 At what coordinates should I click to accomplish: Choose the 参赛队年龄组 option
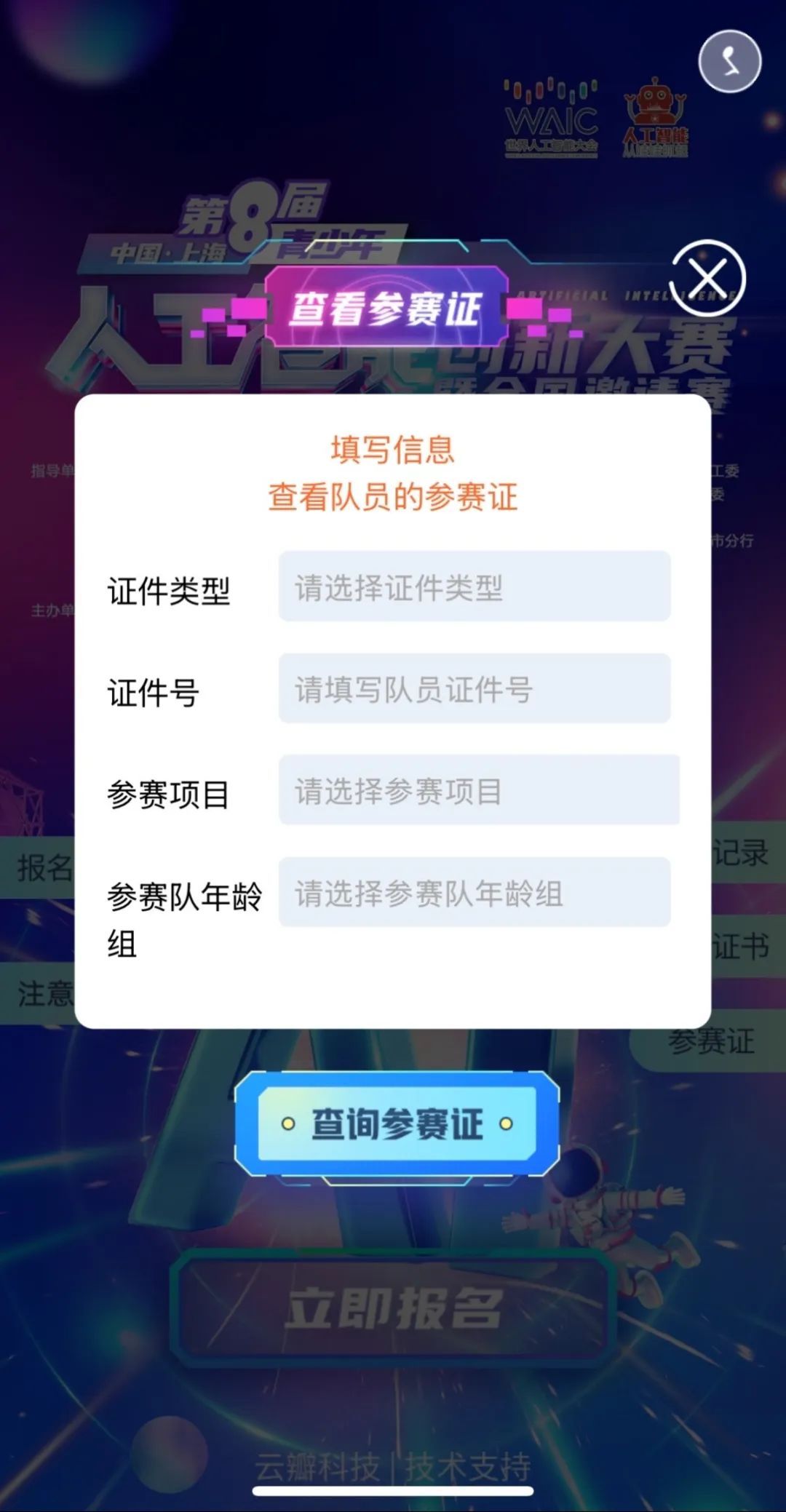[x=474, y=892]
